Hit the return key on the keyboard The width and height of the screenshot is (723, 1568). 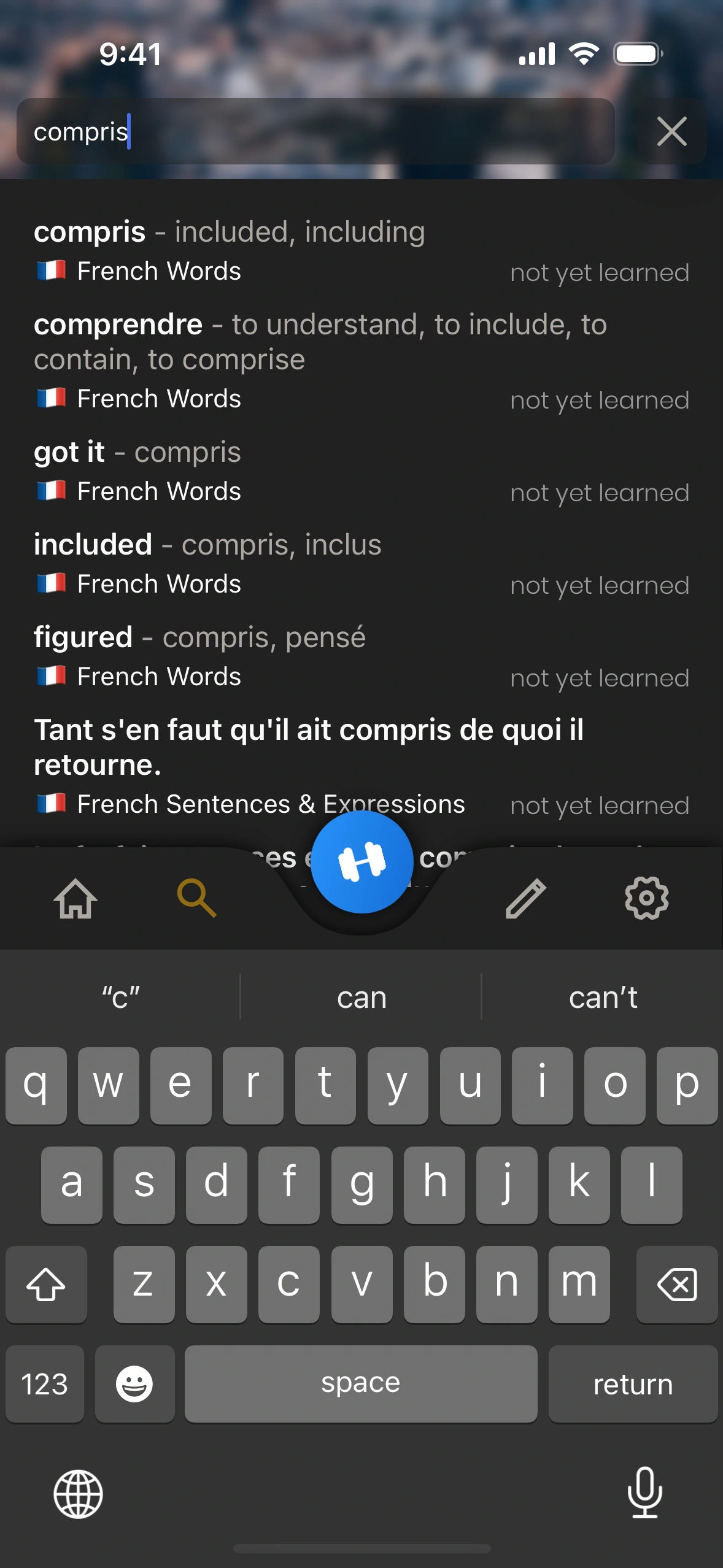(x=633, y=1384)
